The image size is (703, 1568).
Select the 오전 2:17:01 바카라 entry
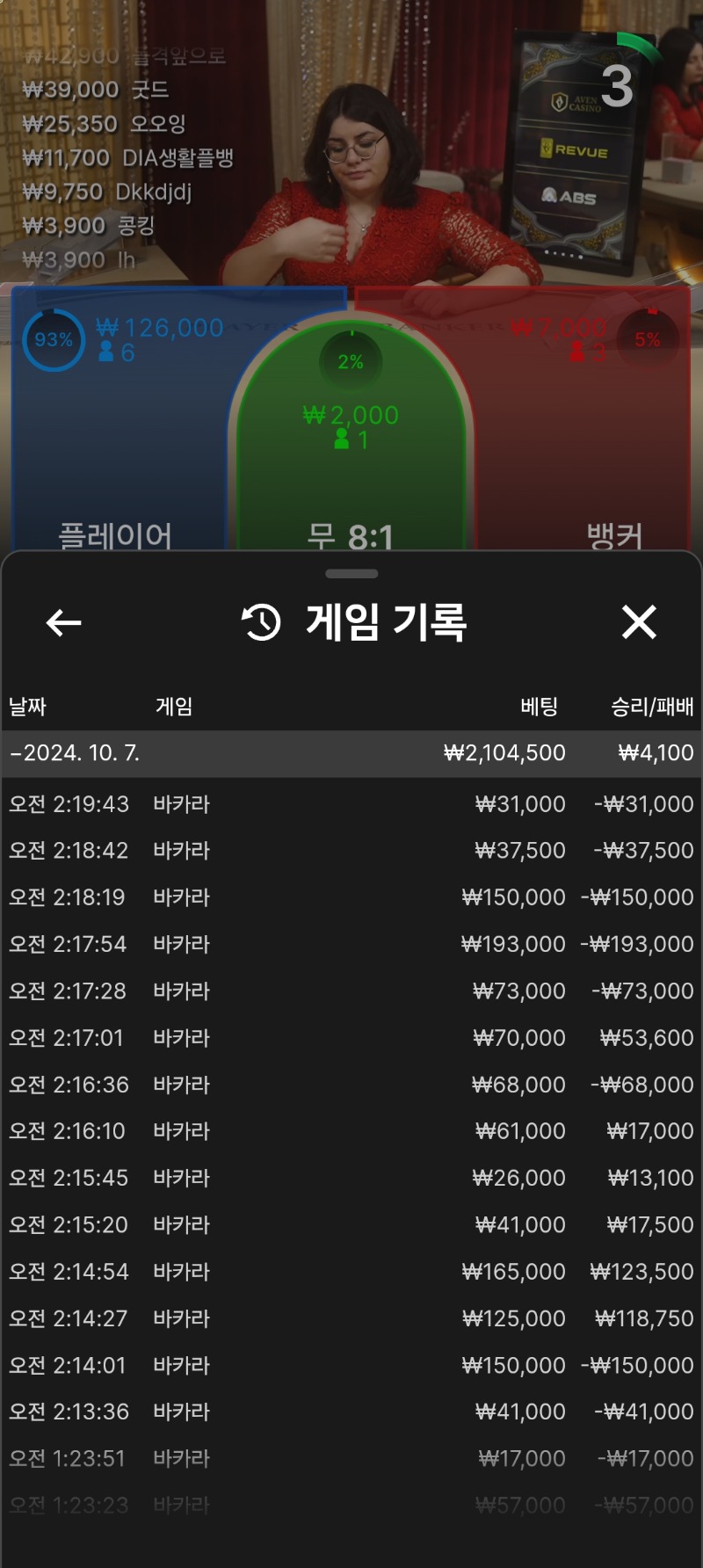[351, 1038]
